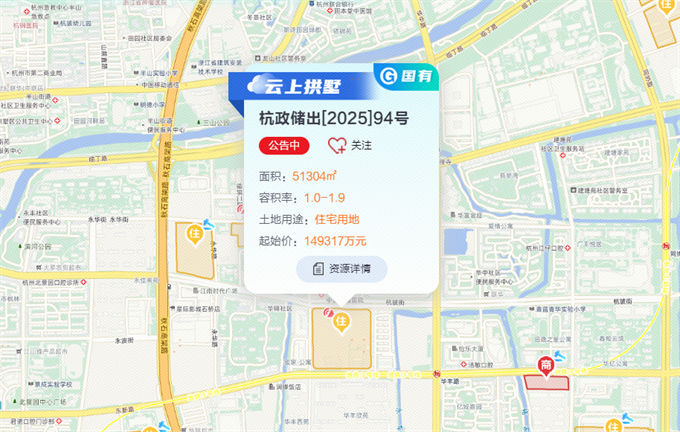Follow this parcel with the 关注 heart
Viewport: 680px width, 432px height.
pyautogui.click(x=349, y=145)
